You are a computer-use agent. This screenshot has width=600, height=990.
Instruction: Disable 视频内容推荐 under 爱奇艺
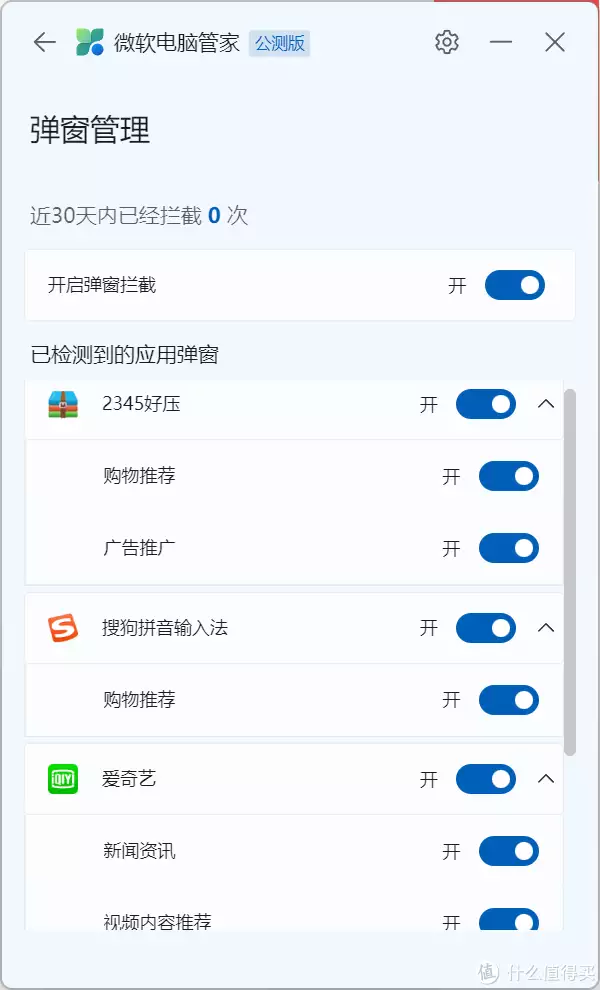508,919
